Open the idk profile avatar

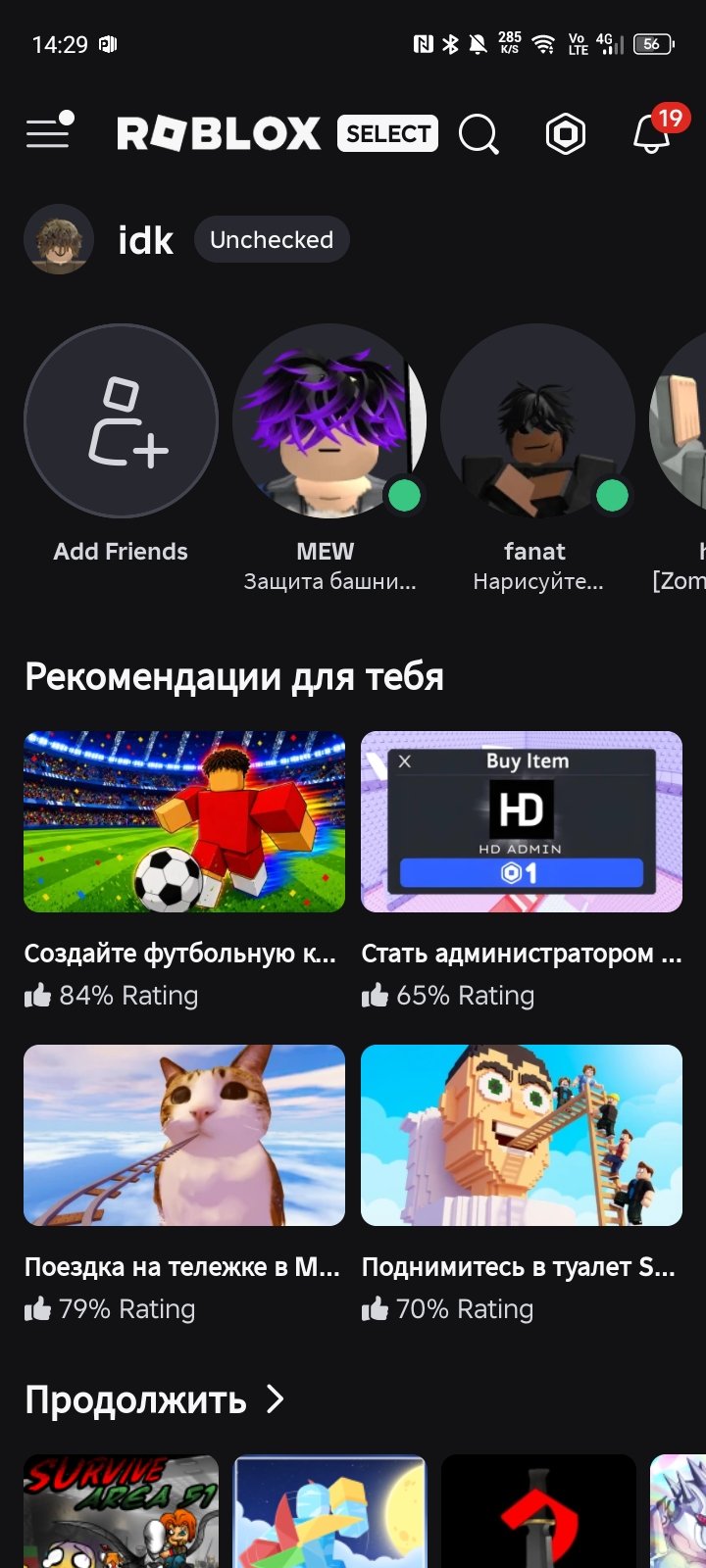point(59,239)
